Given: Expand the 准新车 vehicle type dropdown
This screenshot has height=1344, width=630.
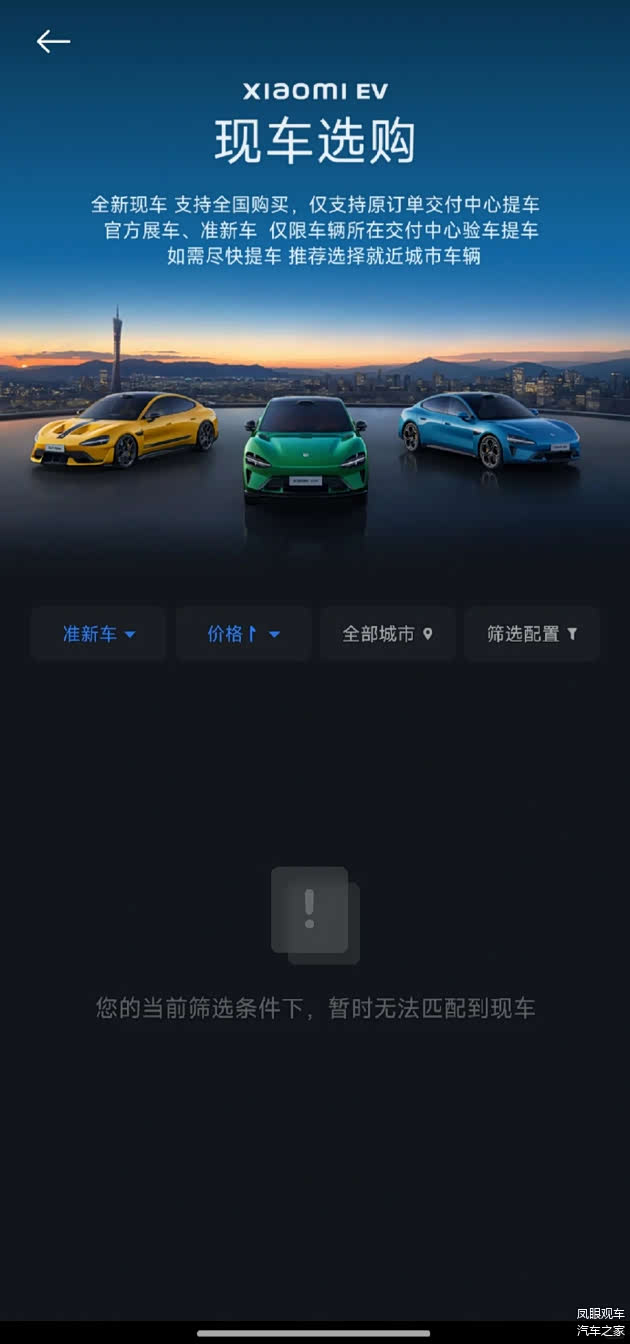Looking at the screenshot, I should tap(98, 634).
